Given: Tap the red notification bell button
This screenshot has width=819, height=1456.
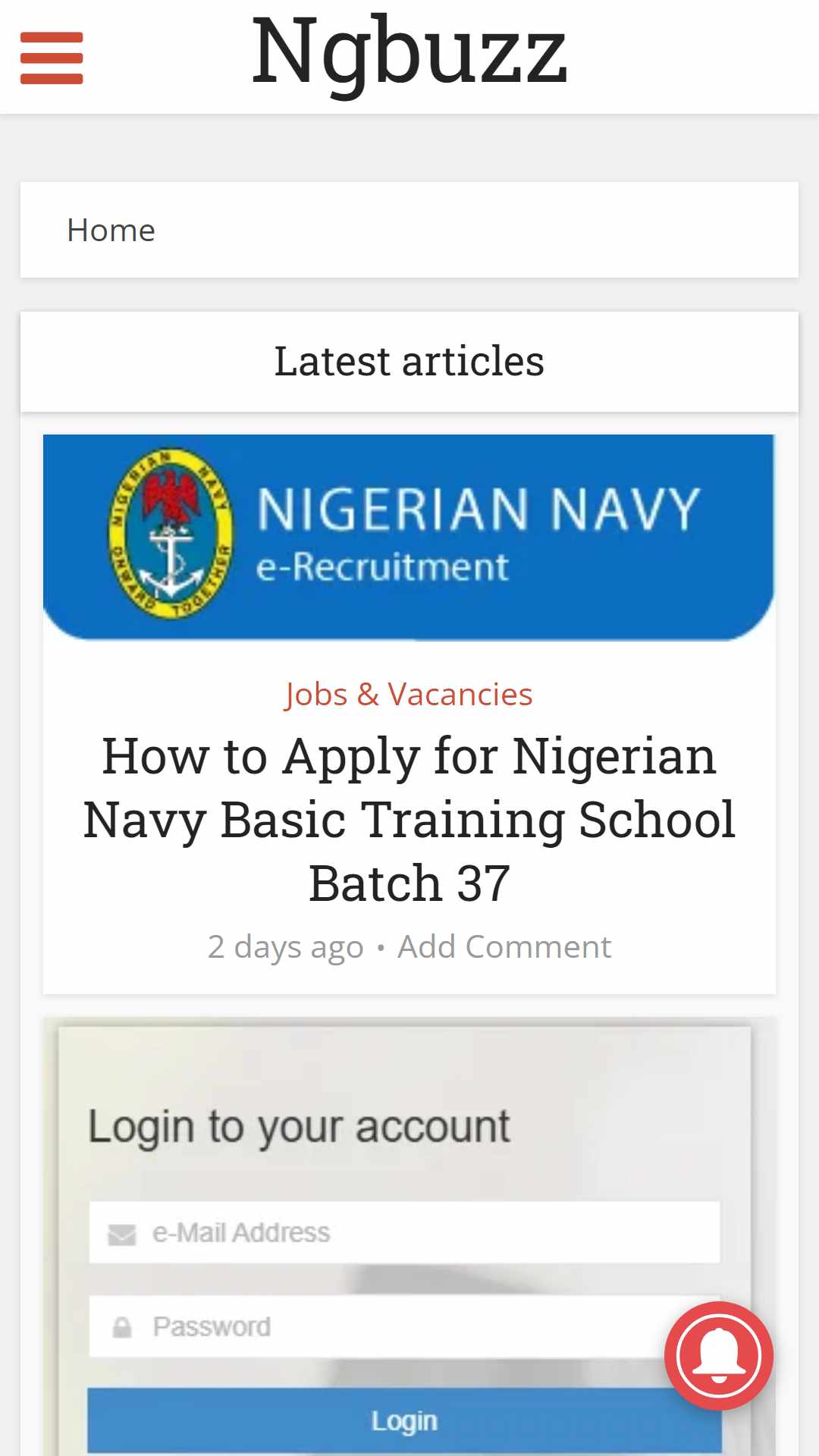Looking at the screenshot, I should (719, 1356).
